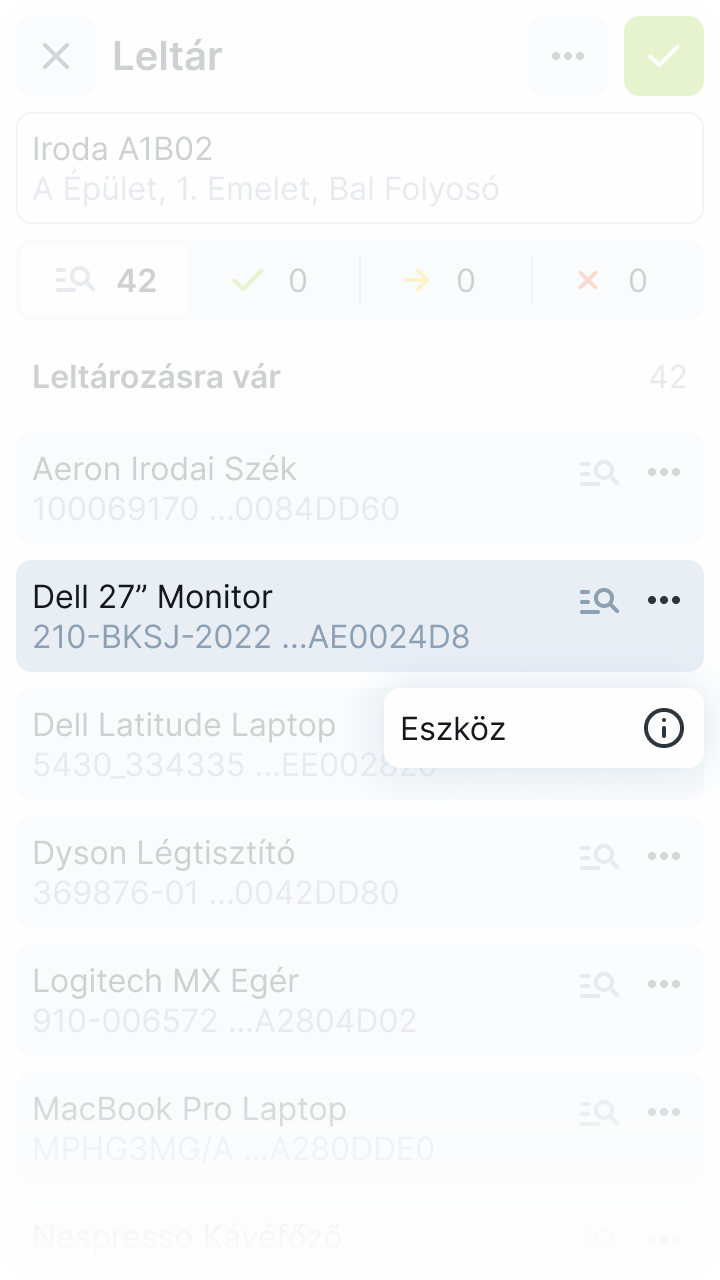Viewport: 720px width, 1280px height.
Task: Open more options for MacBook Pro Laptop
Action: pyautogui.click(x=664, y=1112)
